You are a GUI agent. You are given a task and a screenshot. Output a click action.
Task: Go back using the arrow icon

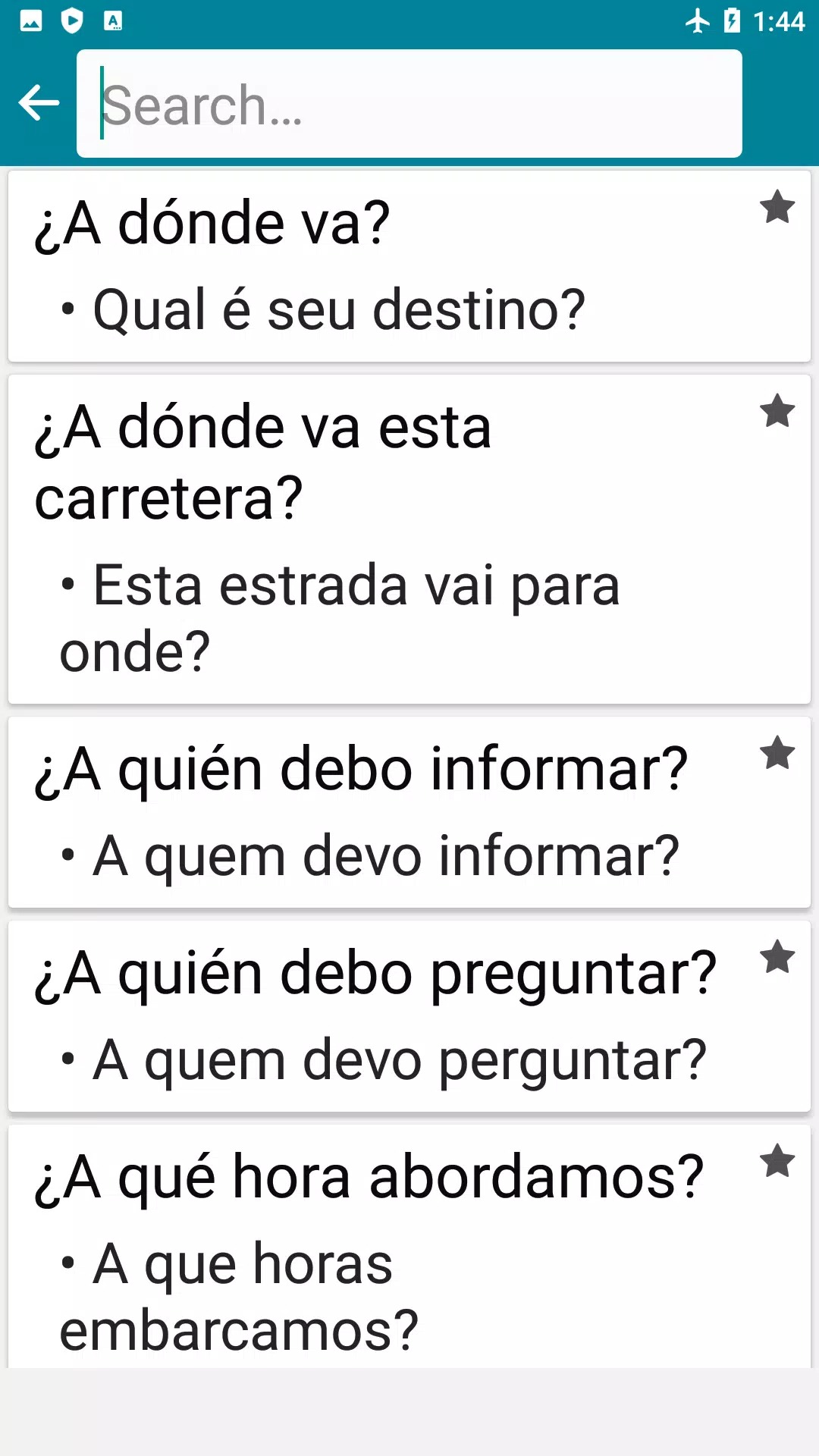click(x=39, y=103)
